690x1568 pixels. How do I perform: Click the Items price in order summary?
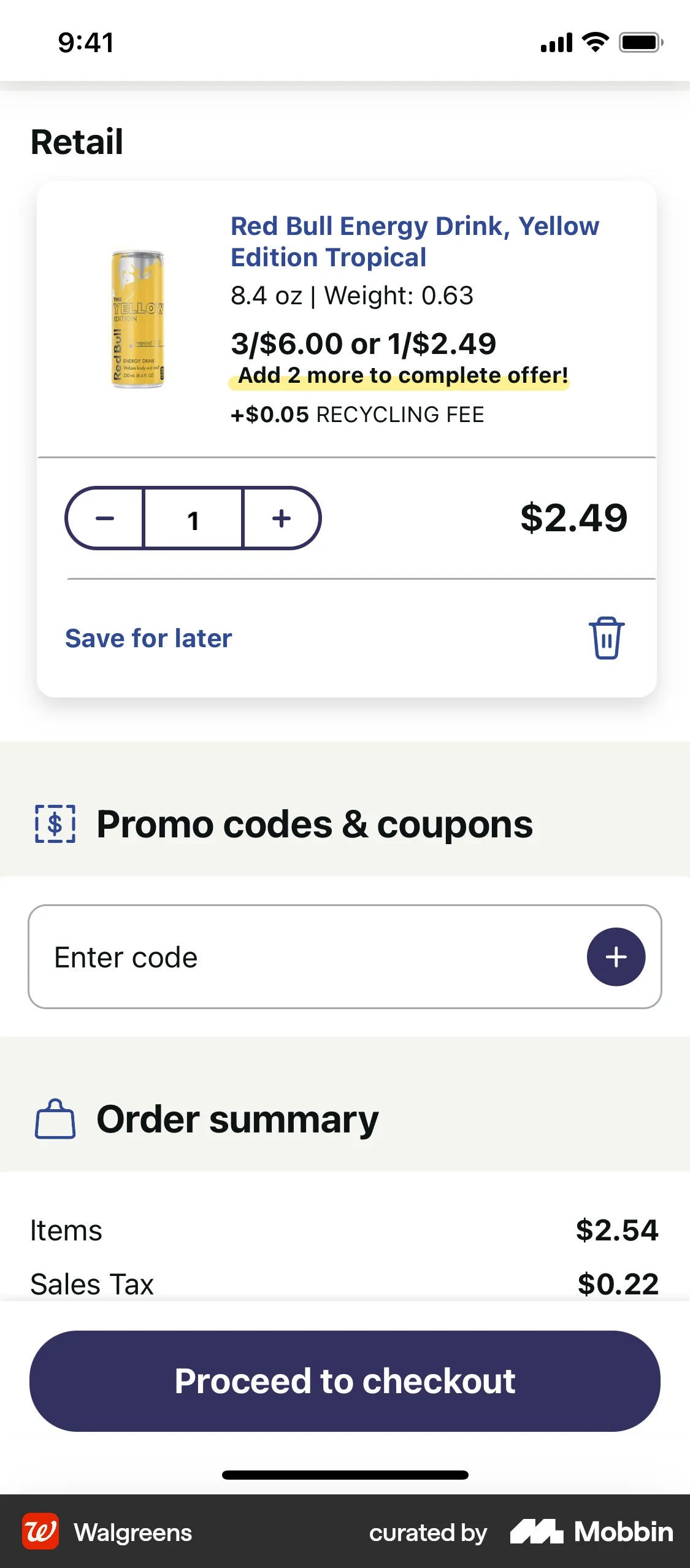tap(617, 1231)
